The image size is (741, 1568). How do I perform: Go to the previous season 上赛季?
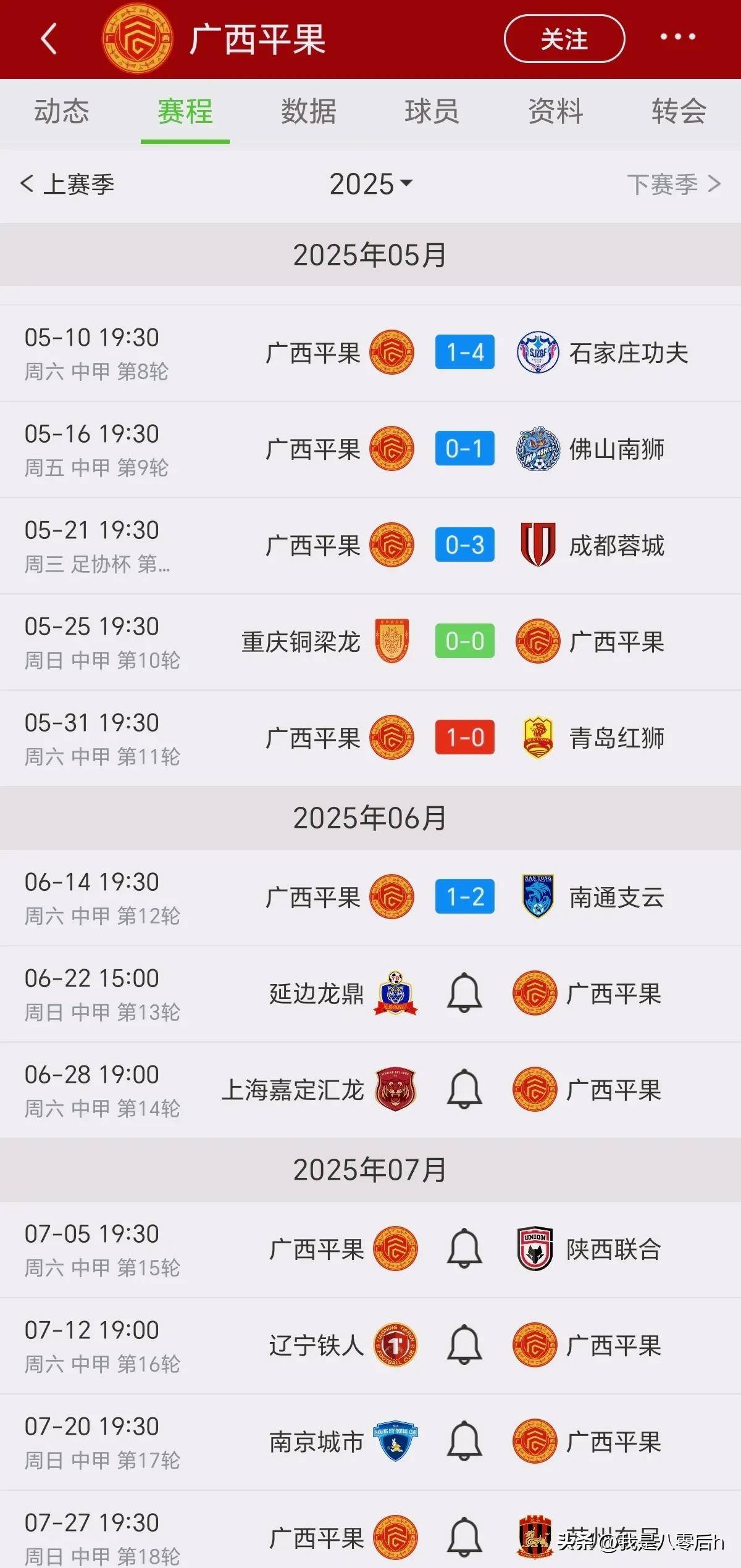coord(68,184)
